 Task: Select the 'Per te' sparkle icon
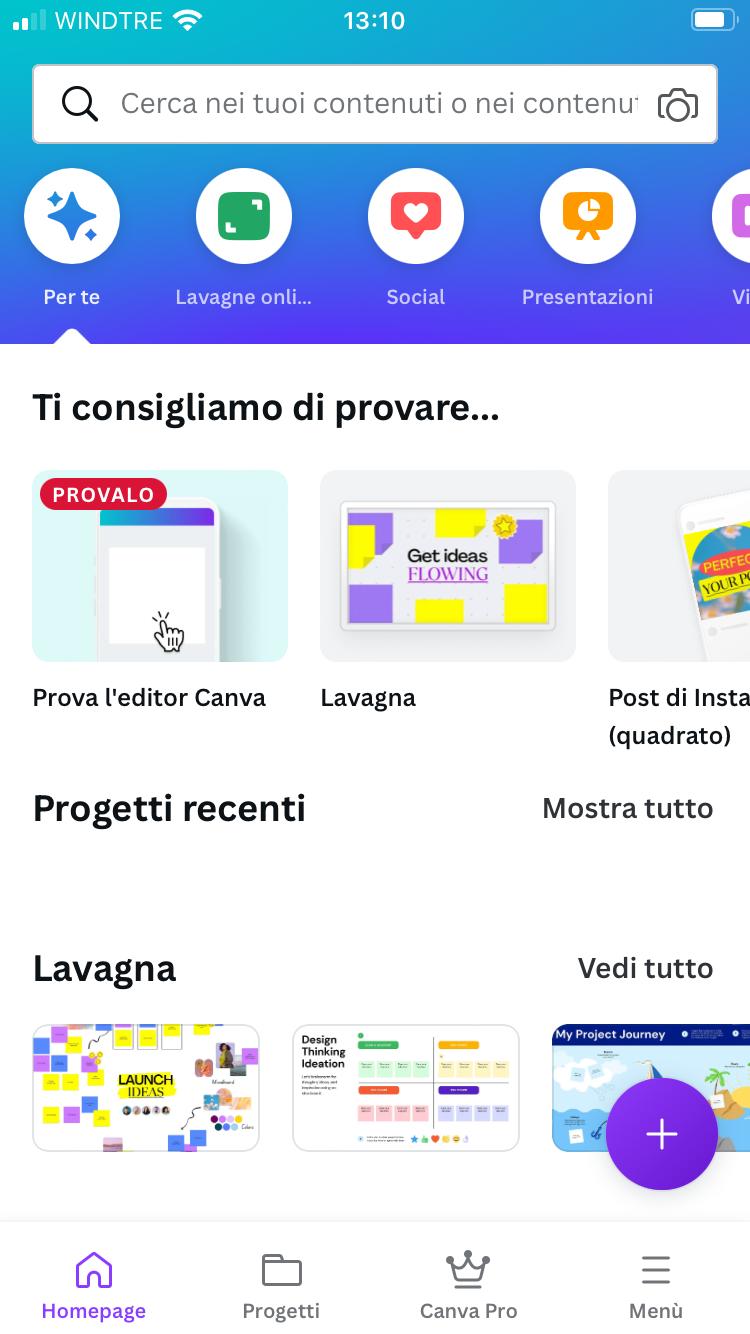pyautogui.click(x=71, y=216)
